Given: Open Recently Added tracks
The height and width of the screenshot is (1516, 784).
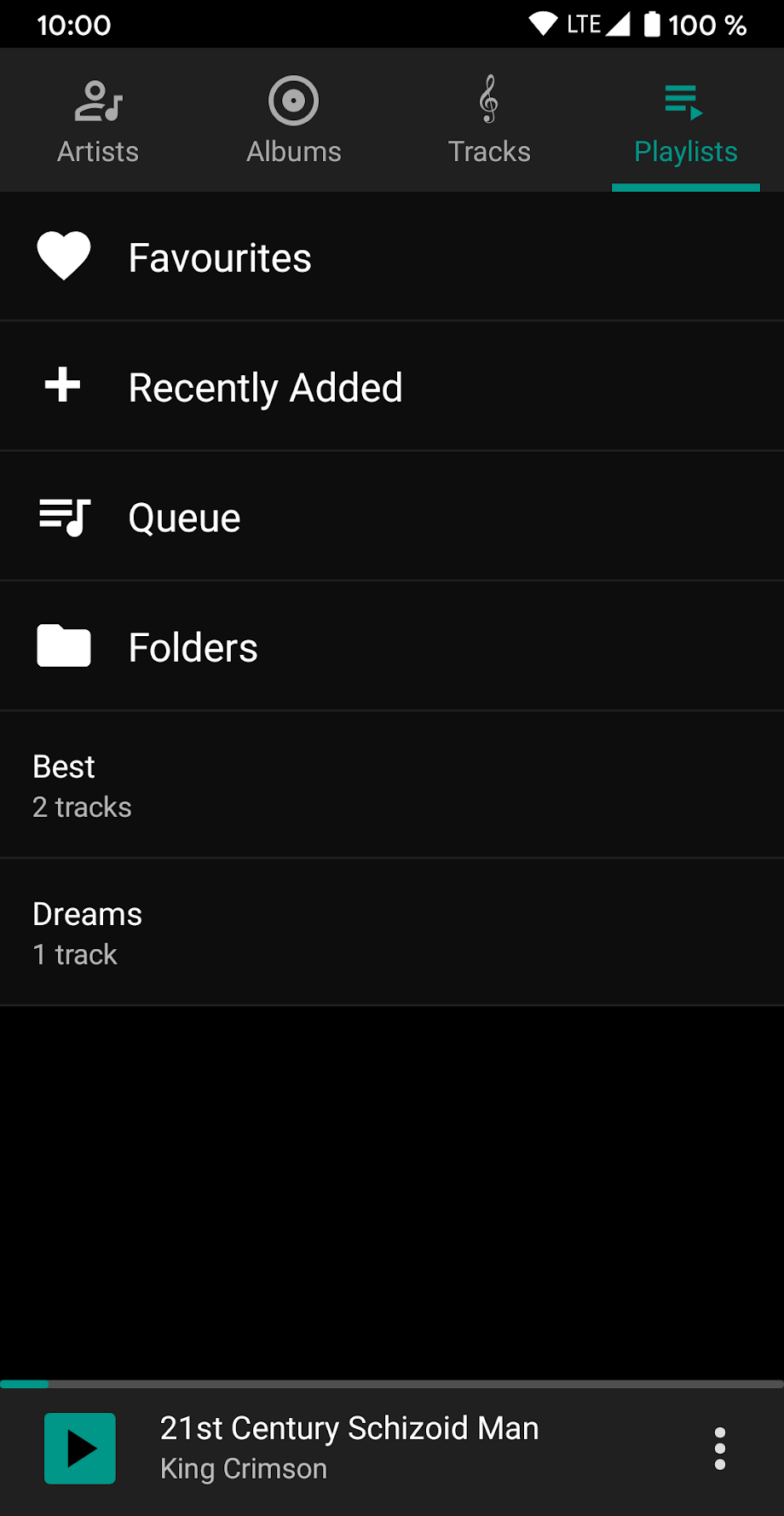Looking at the screenshot, I should click(392, 387).
